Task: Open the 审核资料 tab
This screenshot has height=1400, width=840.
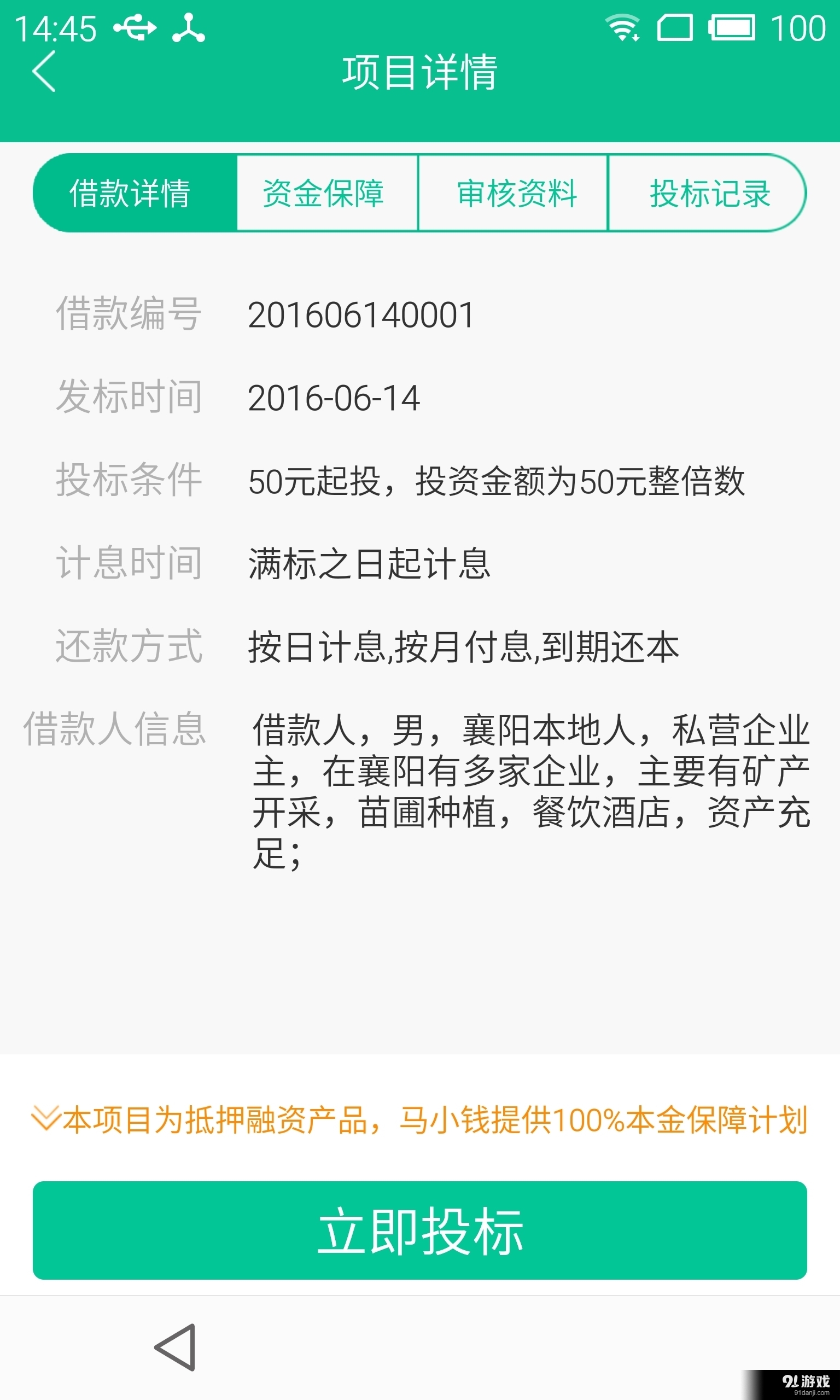Action: click(515, 194)
